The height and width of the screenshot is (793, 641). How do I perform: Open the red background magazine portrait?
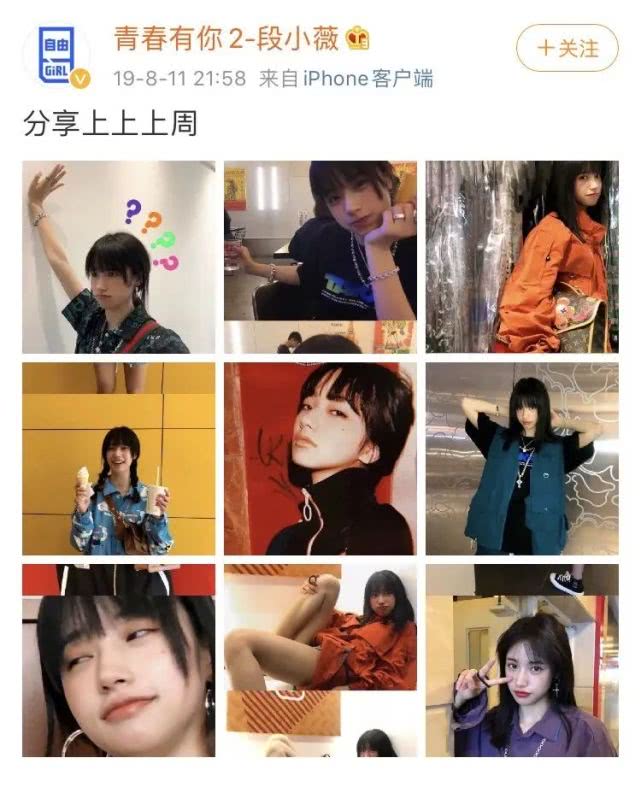320,458
